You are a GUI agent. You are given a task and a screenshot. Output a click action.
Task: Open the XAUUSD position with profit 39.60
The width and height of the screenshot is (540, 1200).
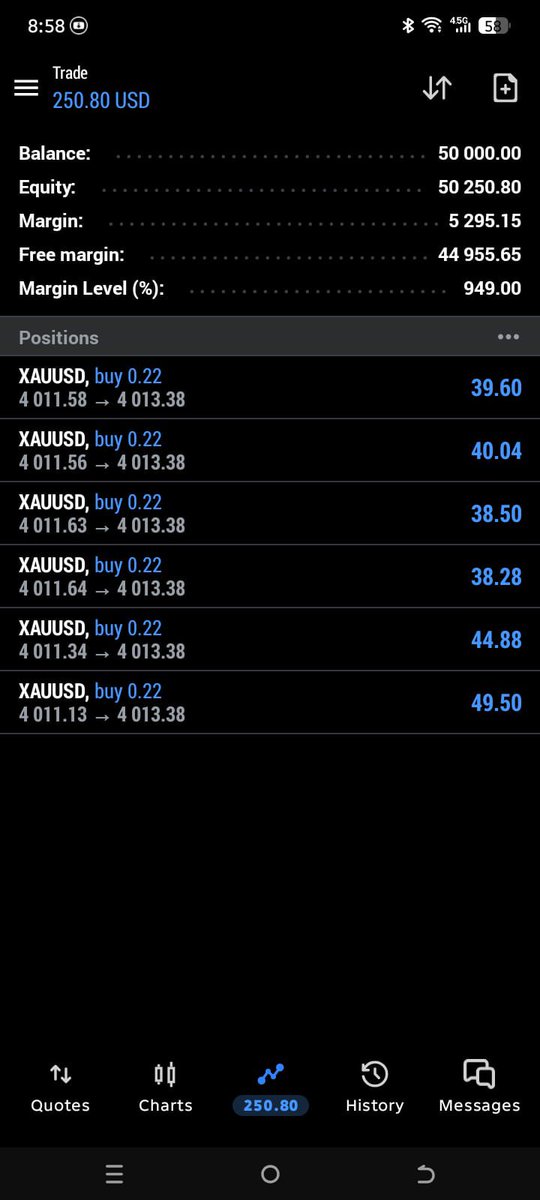270,388
